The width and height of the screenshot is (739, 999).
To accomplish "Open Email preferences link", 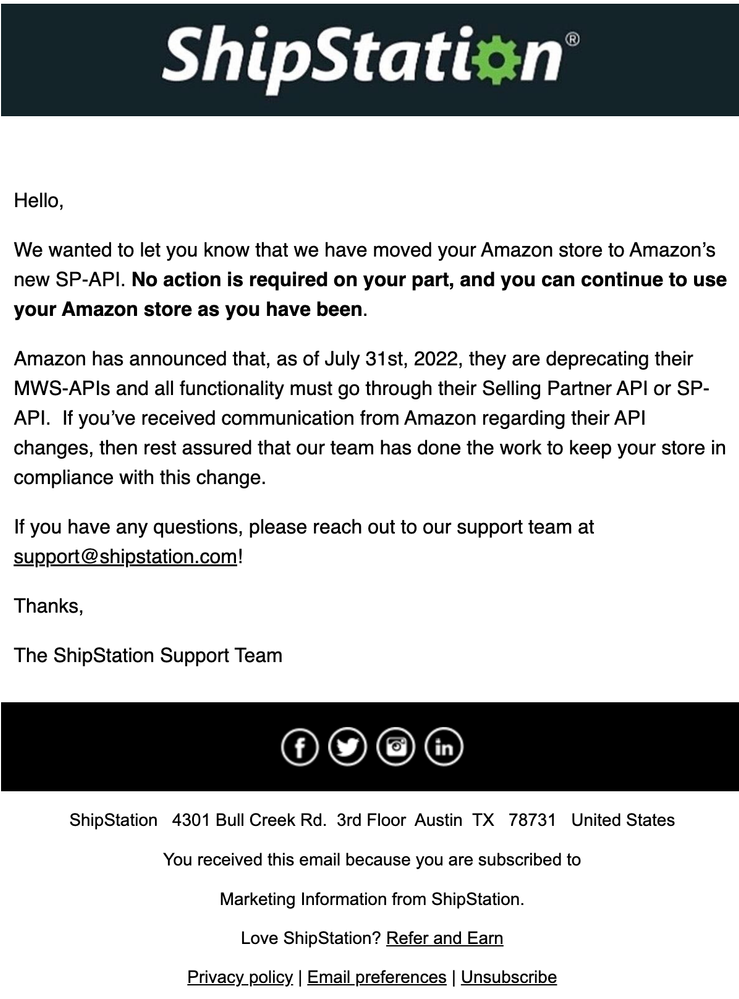I will tap(376, 977).
